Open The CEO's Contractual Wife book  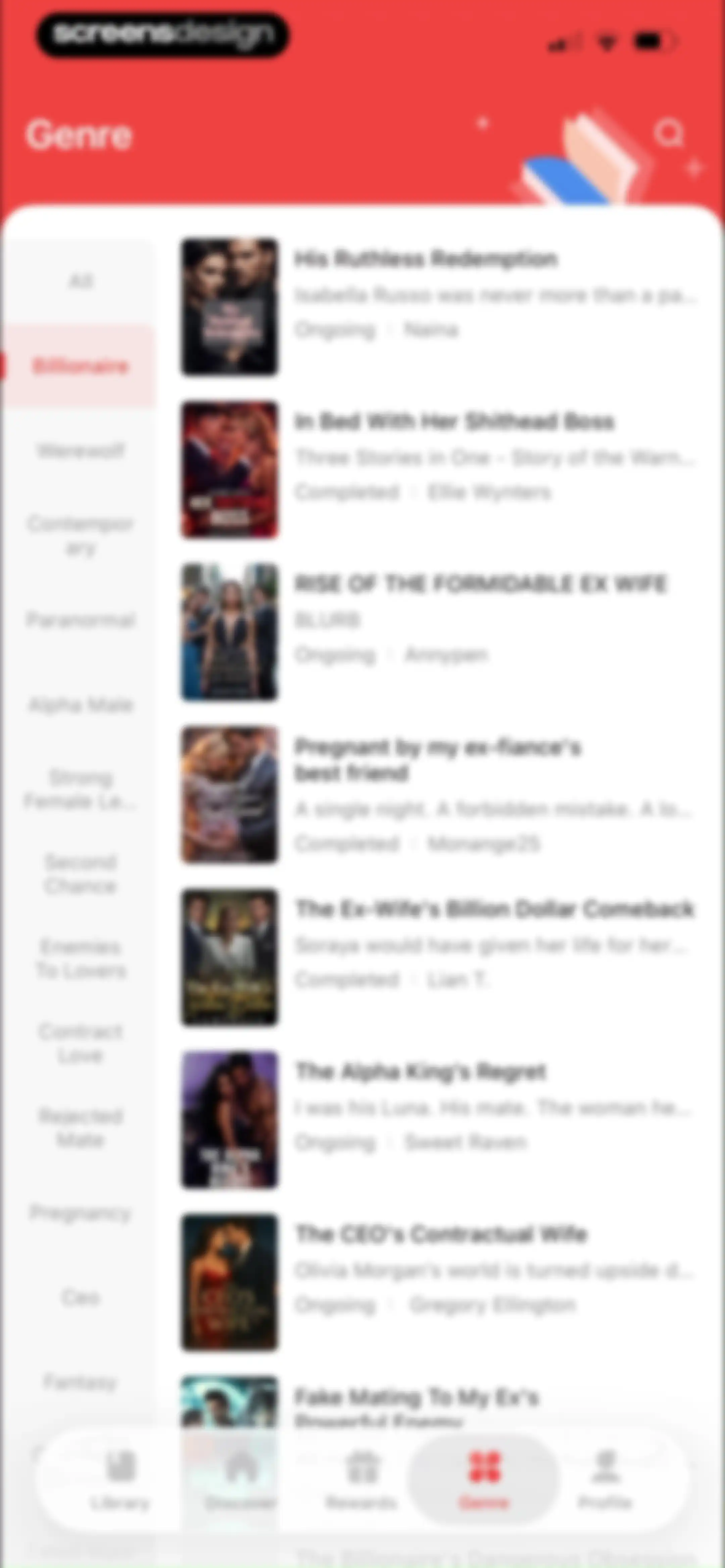(439, 1283)
